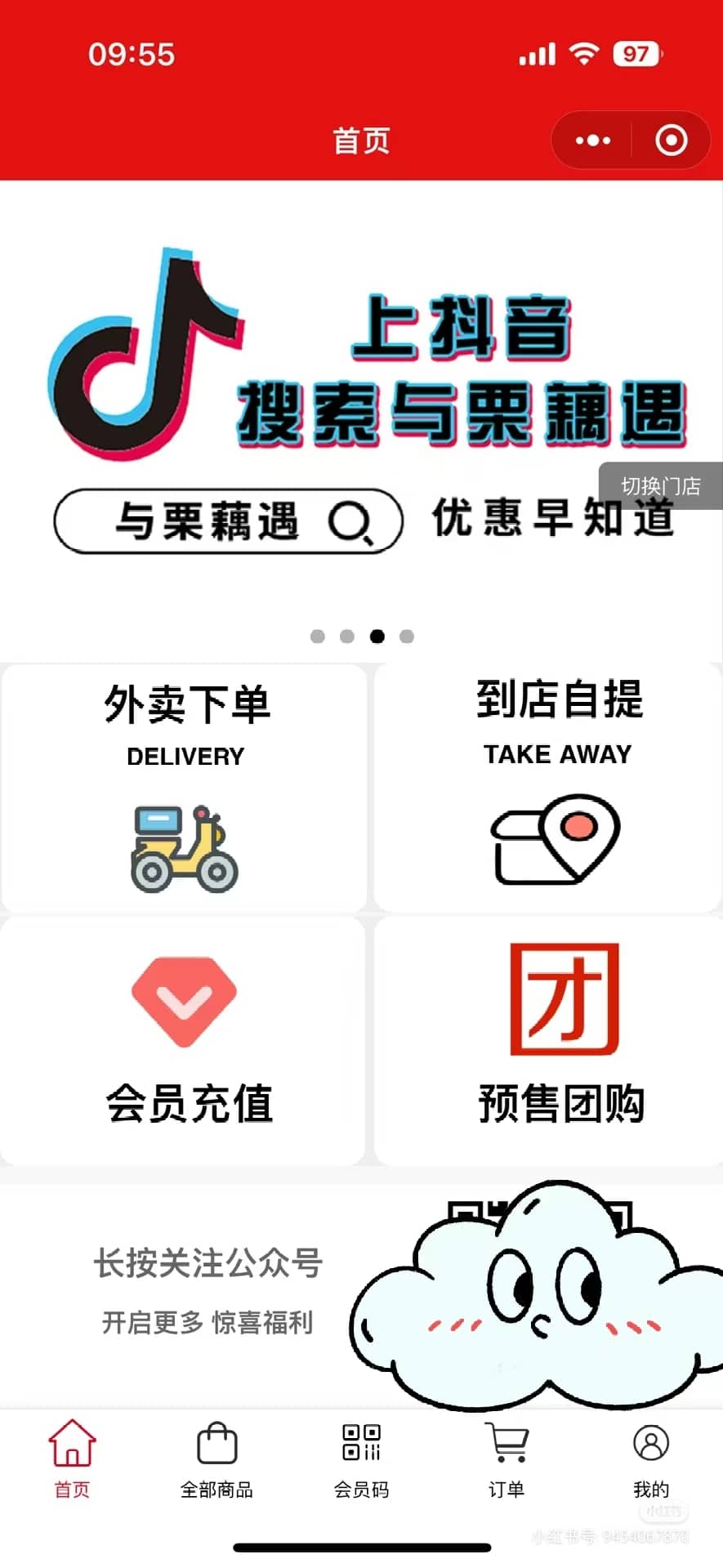Image resolution: width=723 pixels, height=1568 pixels.
Task: Go to the 订单 orders tab
Action: 507,1461
